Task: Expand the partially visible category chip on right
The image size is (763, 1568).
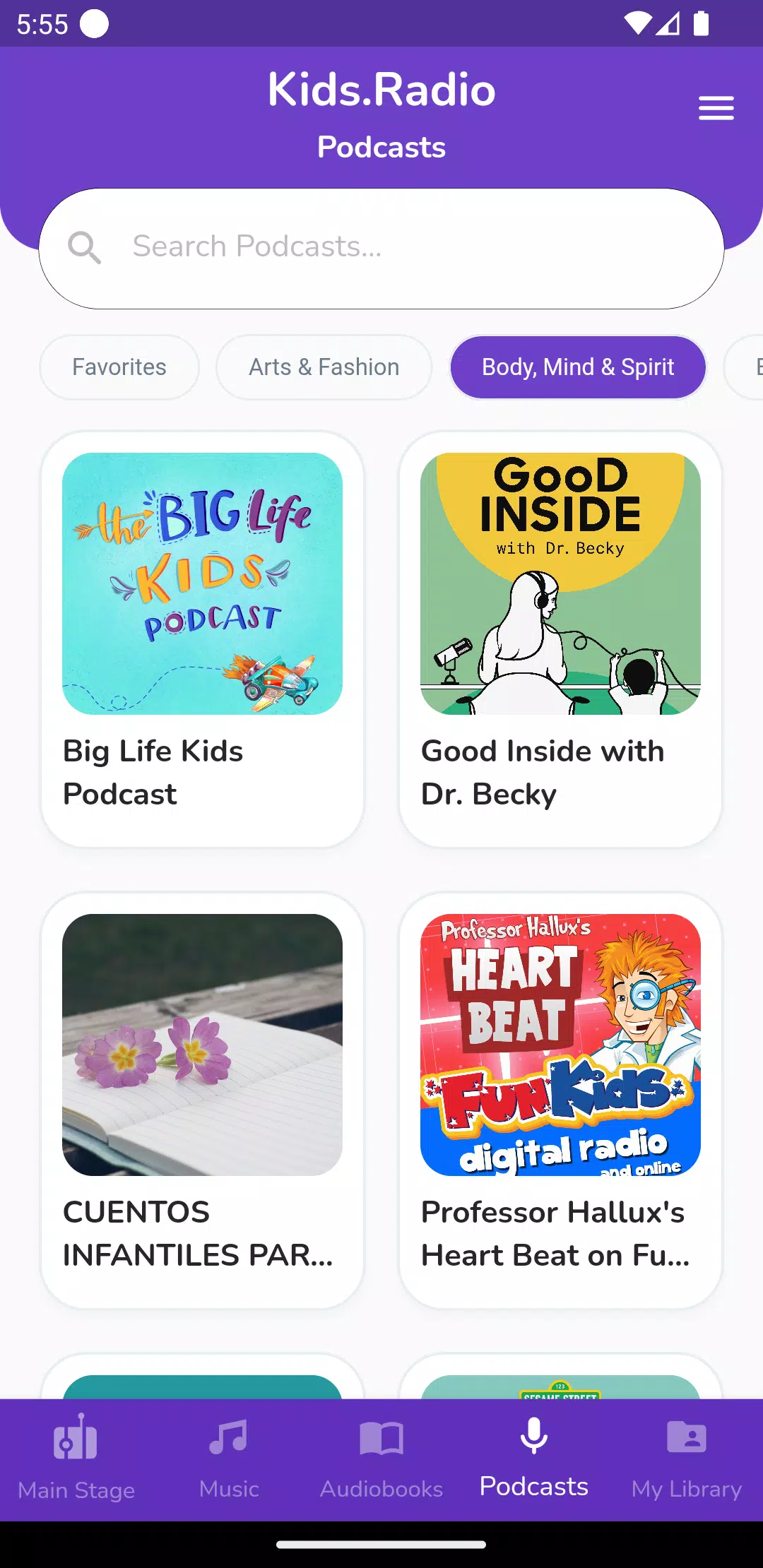Action: pos(747,367)
